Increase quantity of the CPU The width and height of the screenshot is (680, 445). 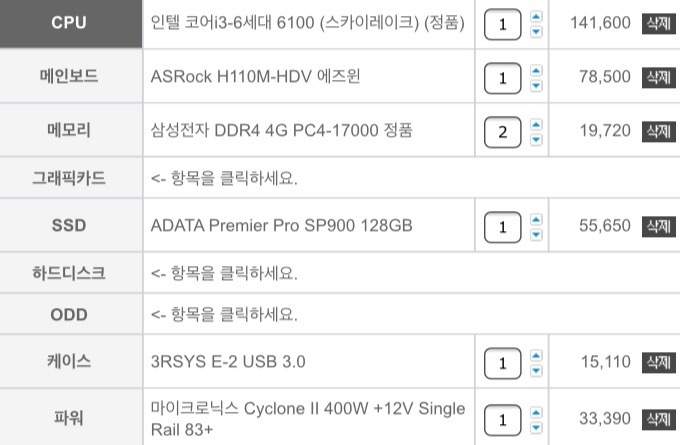[x=536, y=17]
